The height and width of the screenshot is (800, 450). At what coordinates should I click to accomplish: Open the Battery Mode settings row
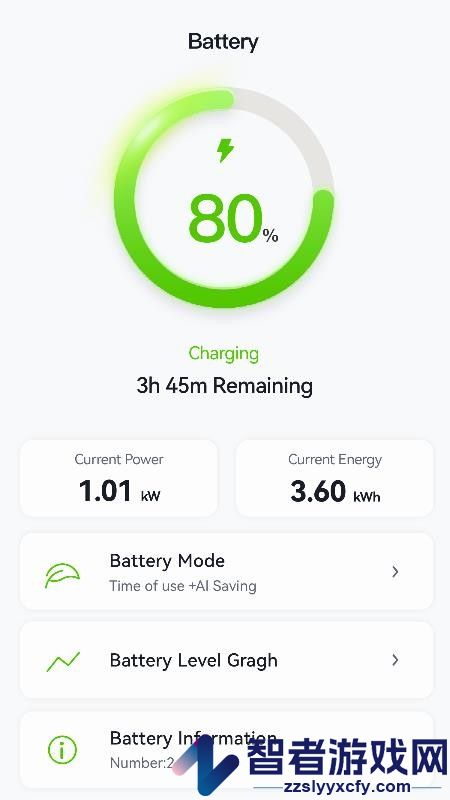pyautogui.click(x=226, y=571)
